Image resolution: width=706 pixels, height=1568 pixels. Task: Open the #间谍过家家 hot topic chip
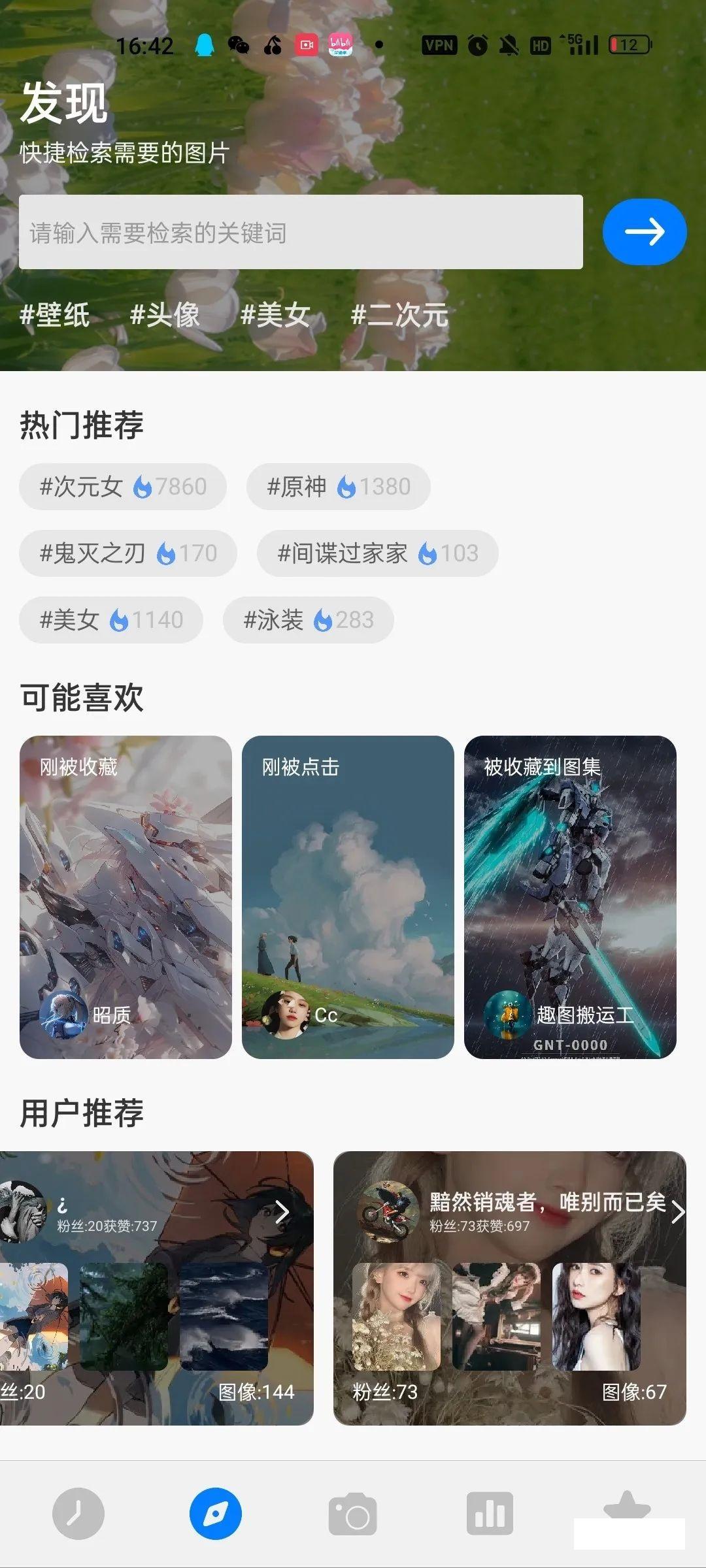coord(377,553)
